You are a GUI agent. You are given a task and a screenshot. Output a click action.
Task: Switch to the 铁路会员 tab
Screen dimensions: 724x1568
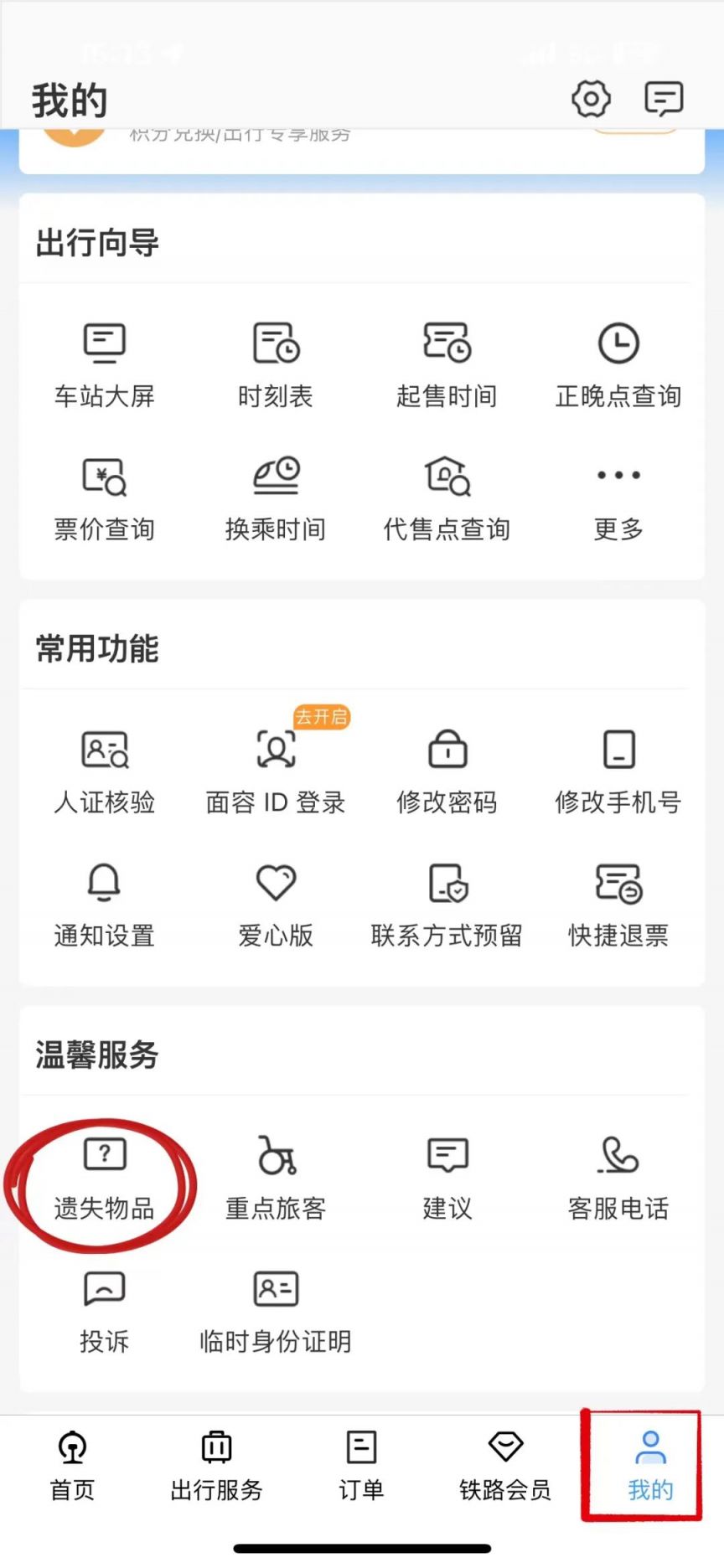[505, 1466]
